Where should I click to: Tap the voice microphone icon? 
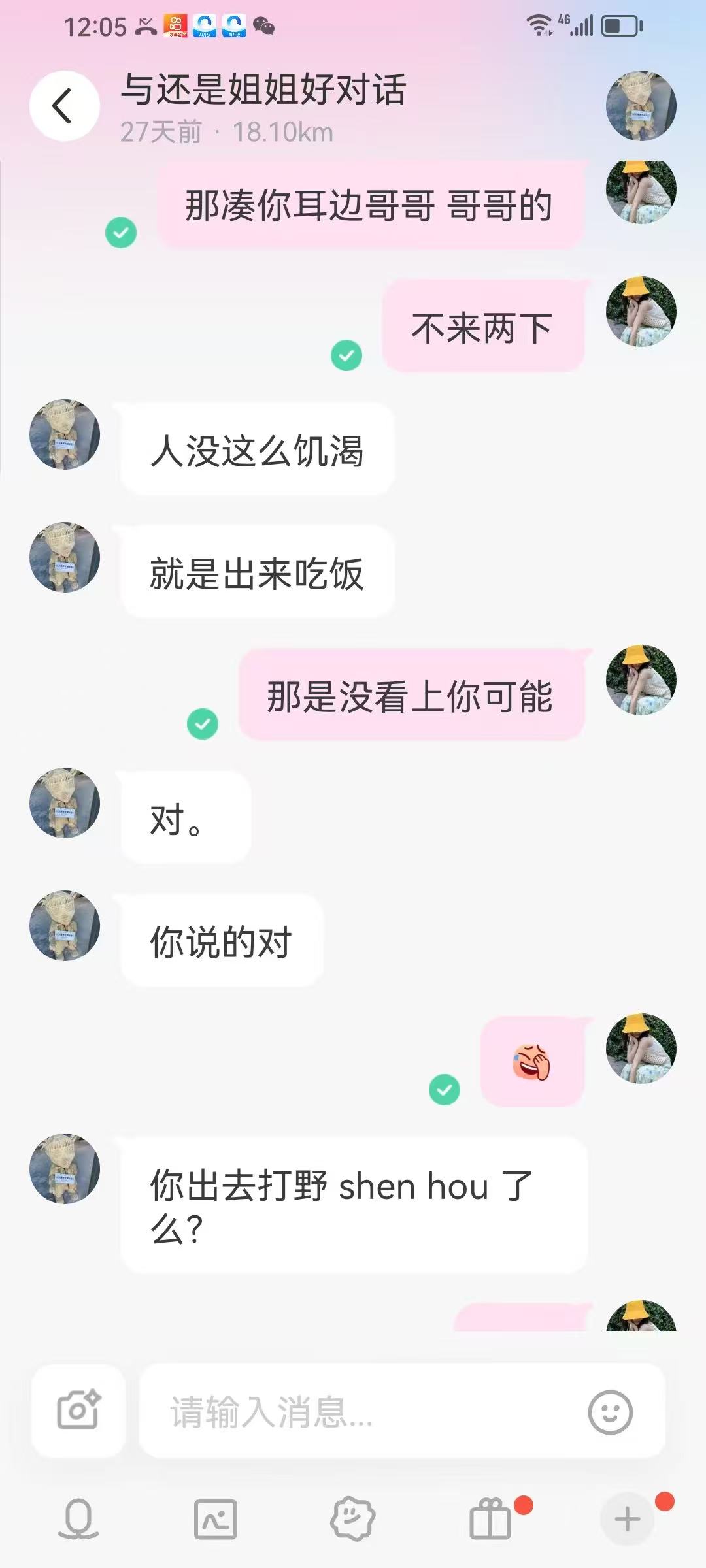coord(78,1518)
